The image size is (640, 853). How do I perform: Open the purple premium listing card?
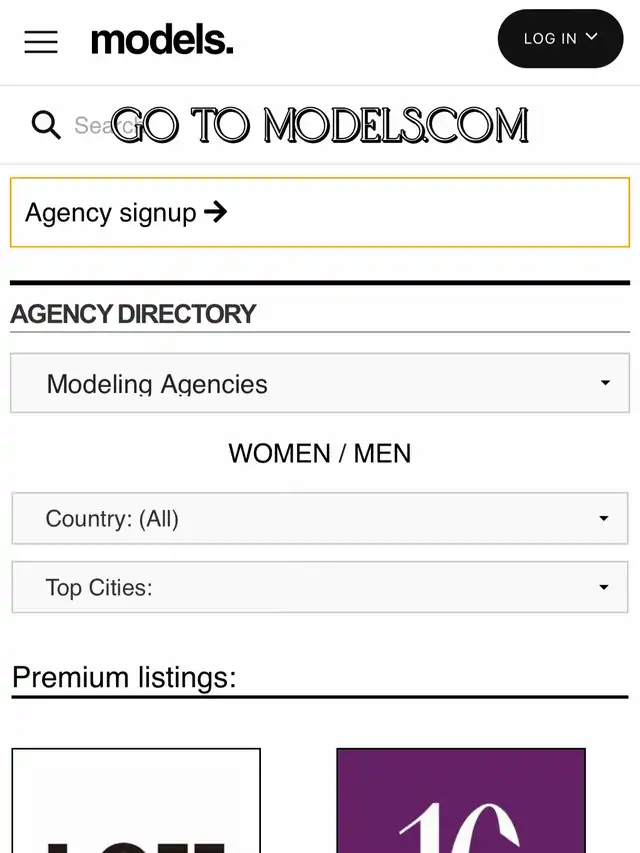click(x=460, y=800)
